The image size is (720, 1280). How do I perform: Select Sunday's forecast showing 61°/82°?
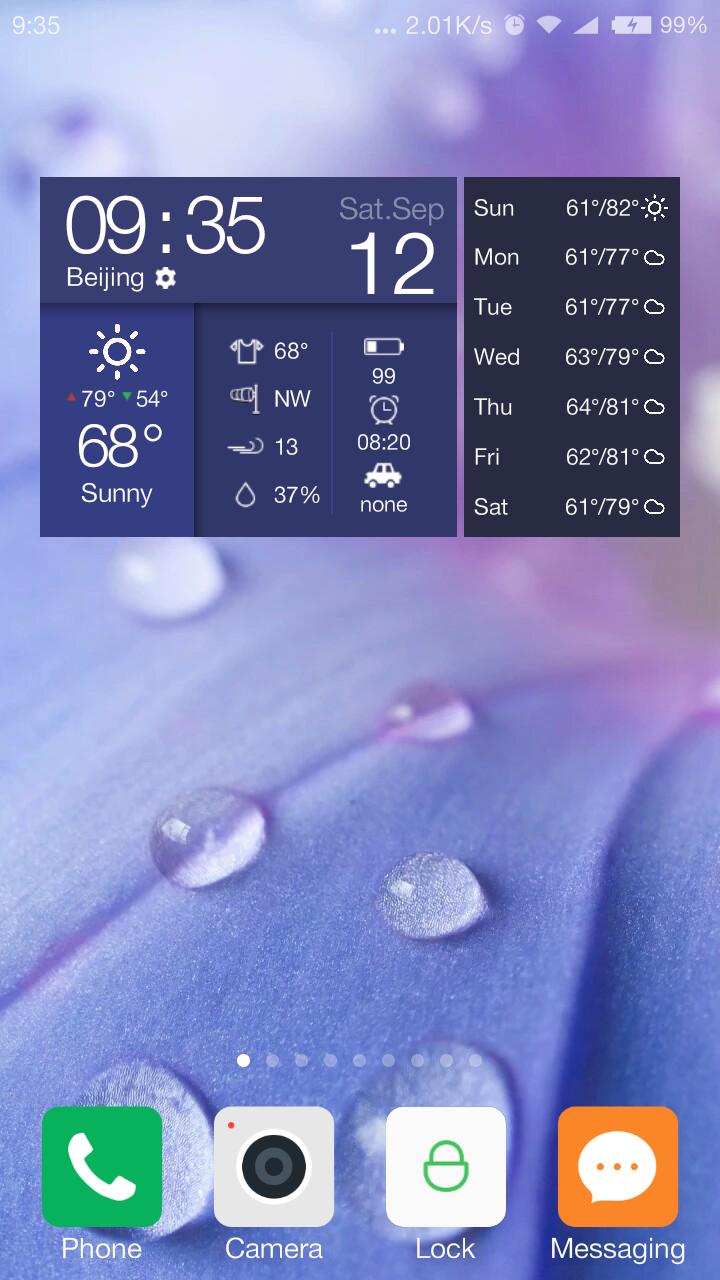coord(570,207)
